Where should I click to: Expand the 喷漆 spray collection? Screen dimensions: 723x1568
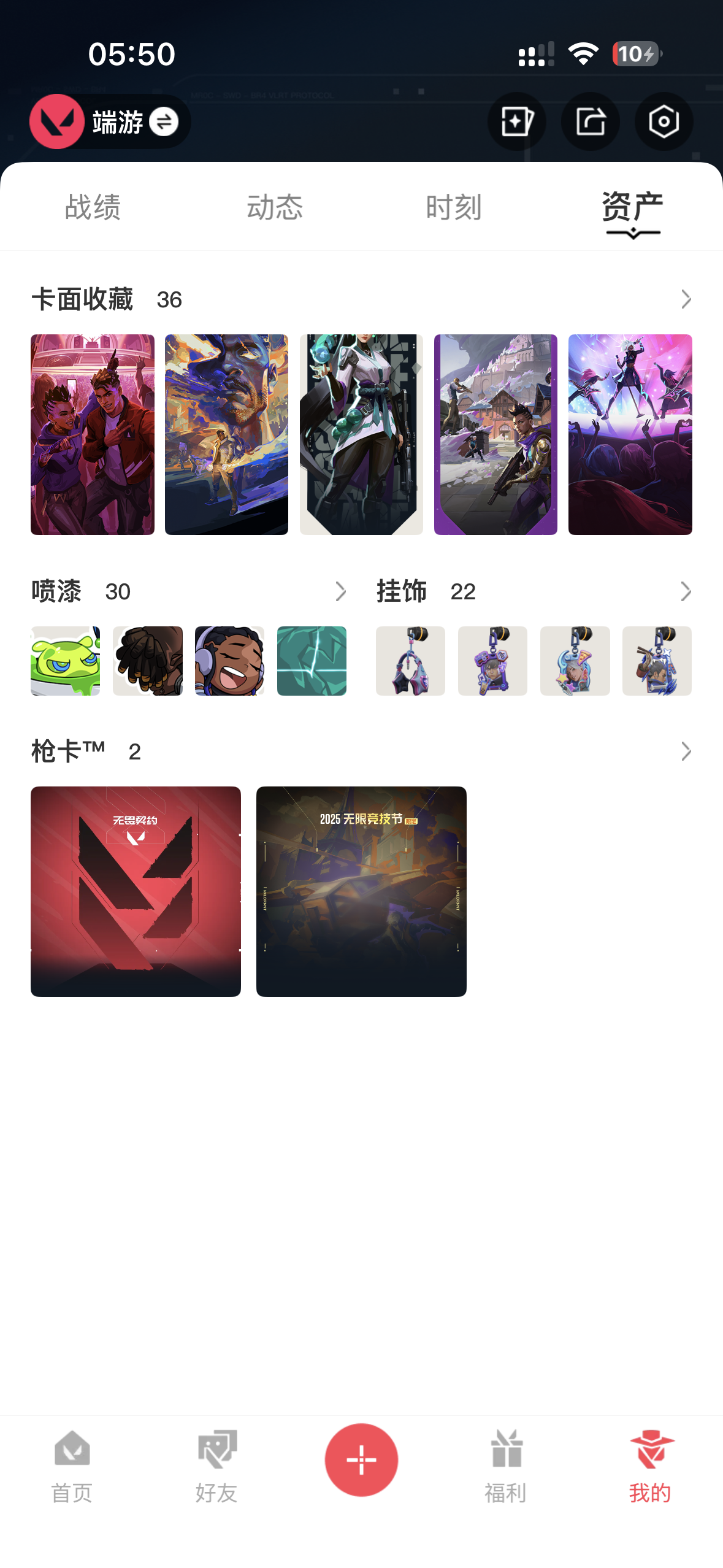coord(340,591)
